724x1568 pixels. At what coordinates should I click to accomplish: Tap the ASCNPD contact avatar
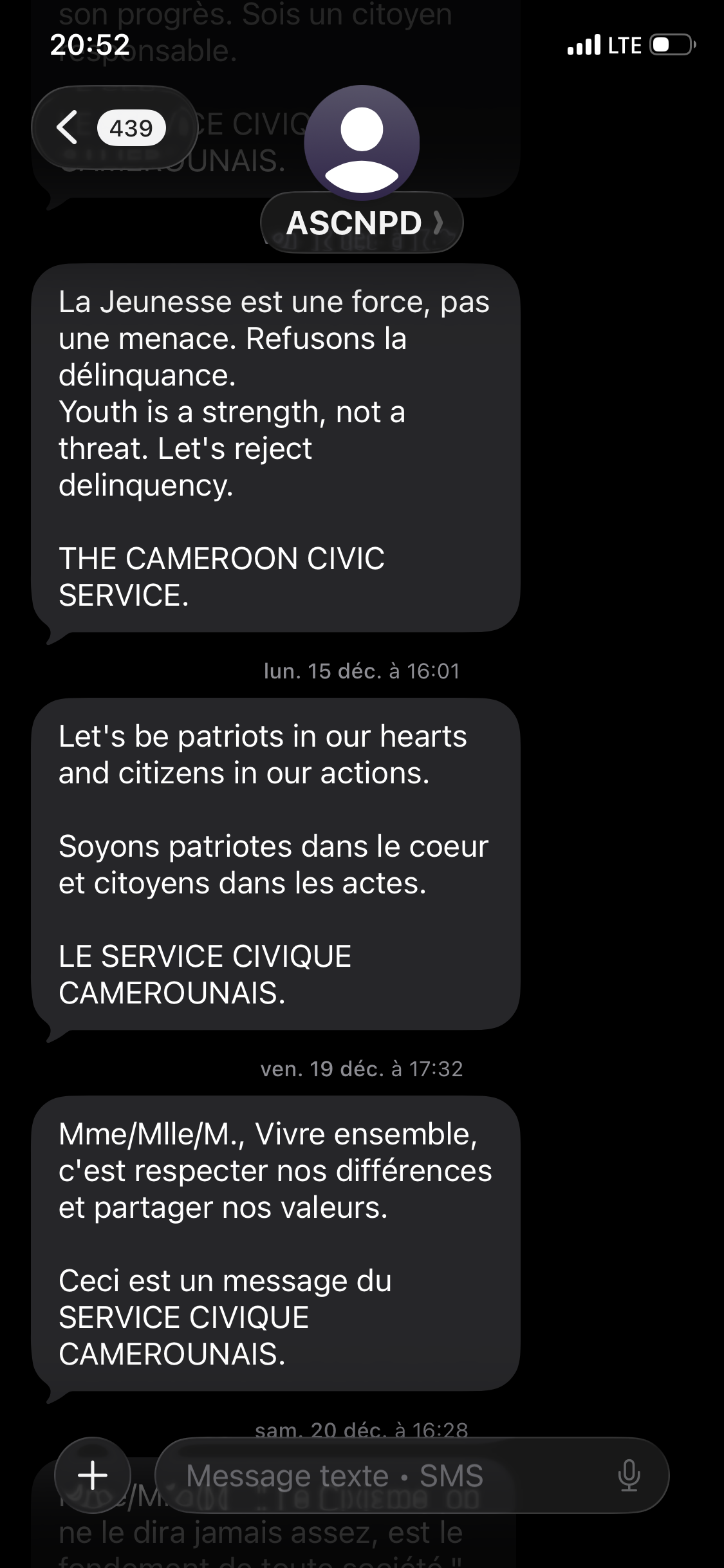coord(362,143)
